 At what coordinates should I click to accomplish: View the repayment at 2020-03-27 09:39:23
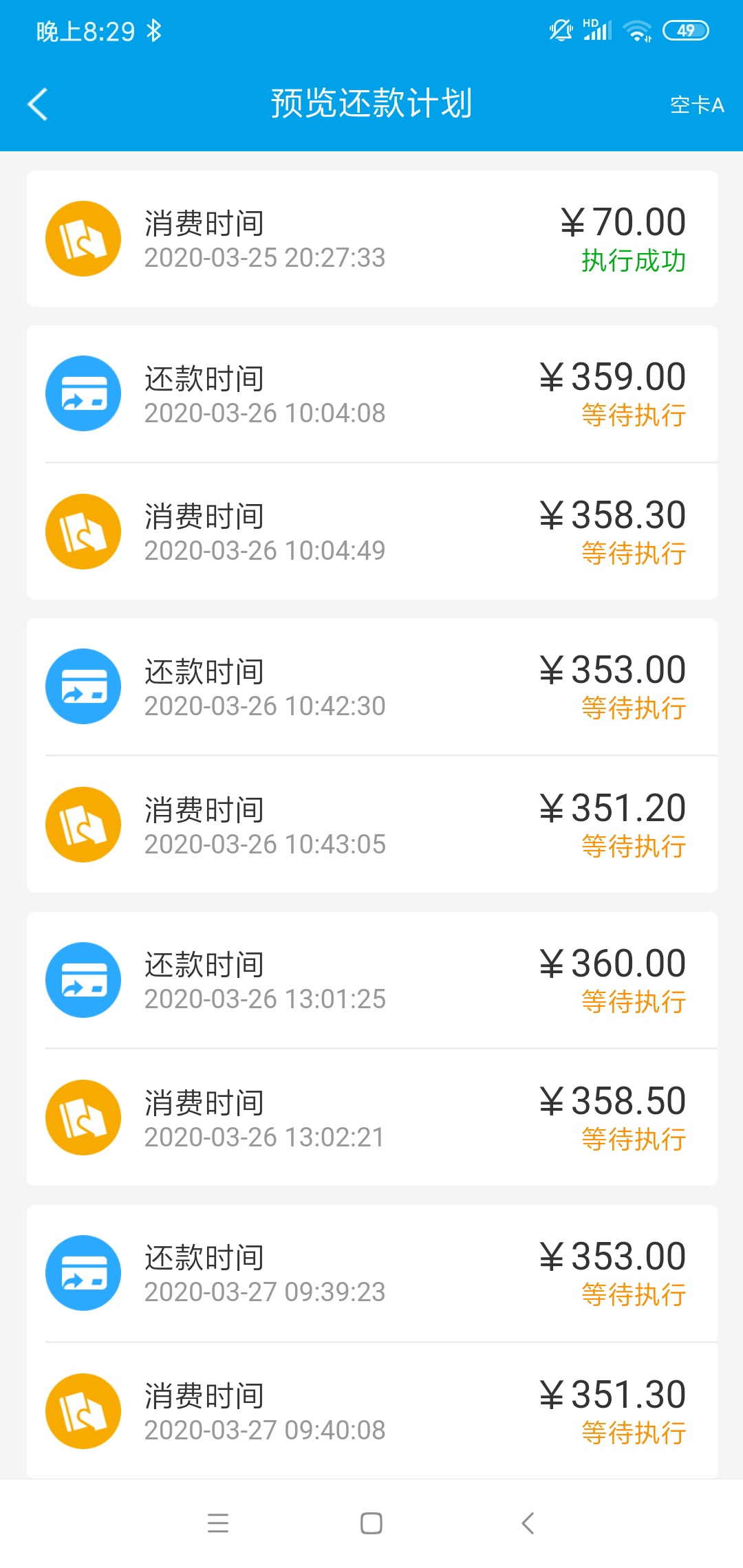372,1273
